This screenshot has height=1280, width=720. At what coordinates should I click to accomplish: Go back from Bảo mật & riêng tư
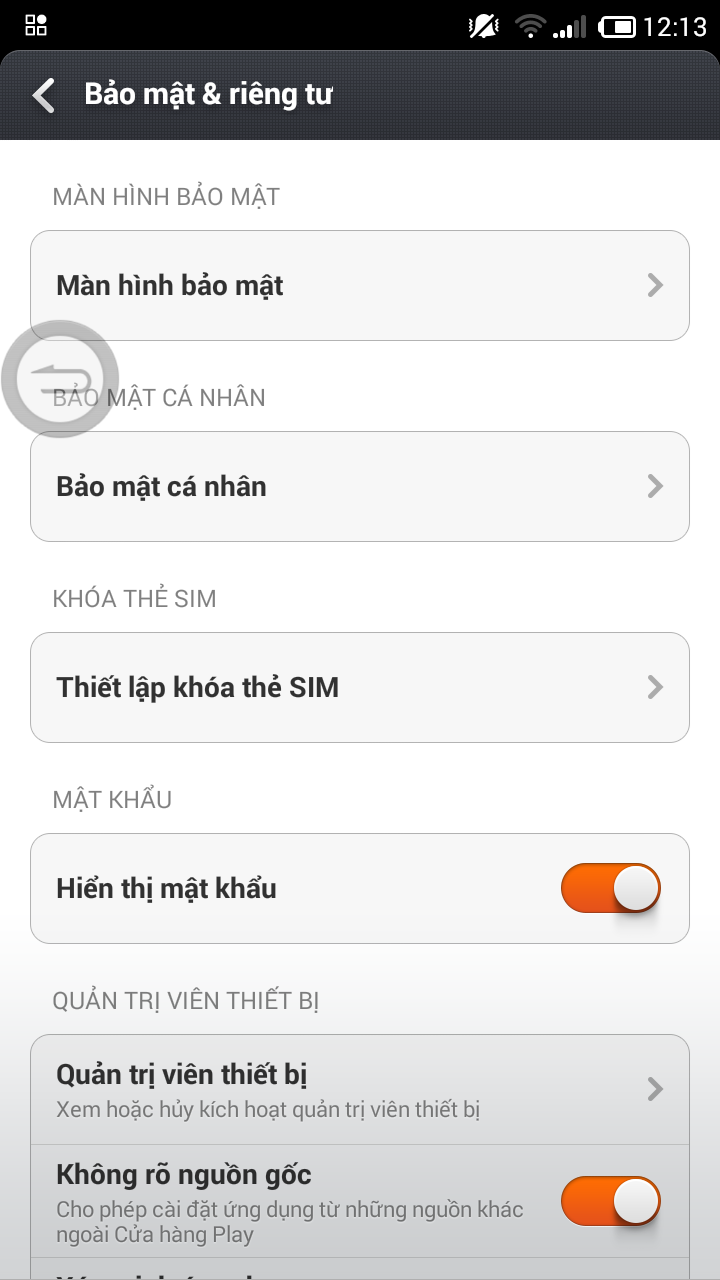click(x=43, y=95)
